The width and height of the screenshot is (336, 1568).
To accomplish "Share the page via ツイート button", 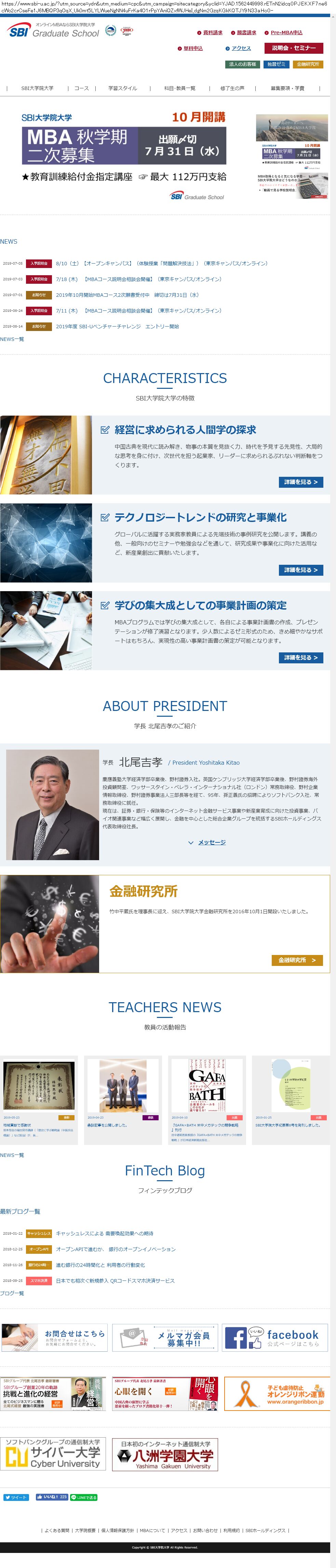I will click(16, 1498).
